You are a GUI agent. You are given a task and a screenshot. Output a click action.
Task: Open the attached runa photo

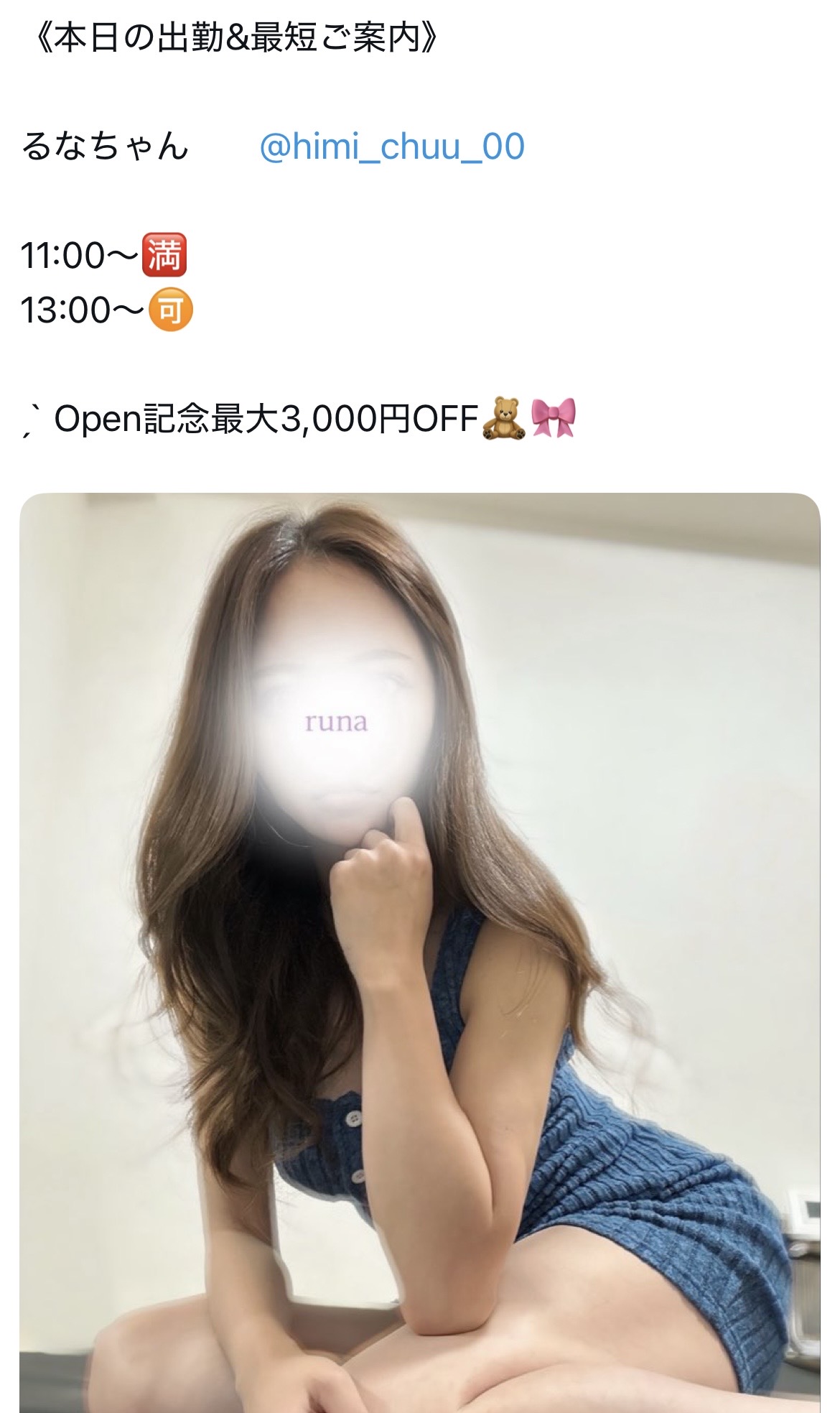pos(419,948)
